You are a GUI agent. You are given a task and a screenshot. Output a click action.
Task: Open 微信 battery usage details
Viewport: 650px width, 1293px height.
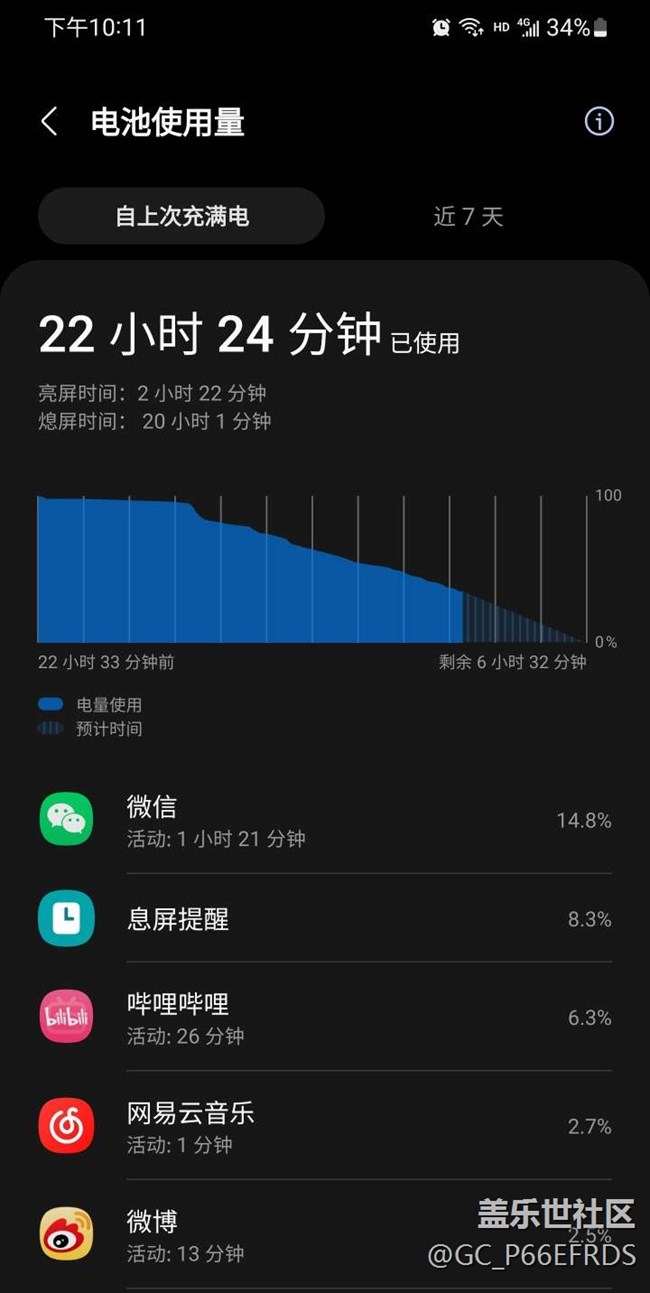click(324, 821)
